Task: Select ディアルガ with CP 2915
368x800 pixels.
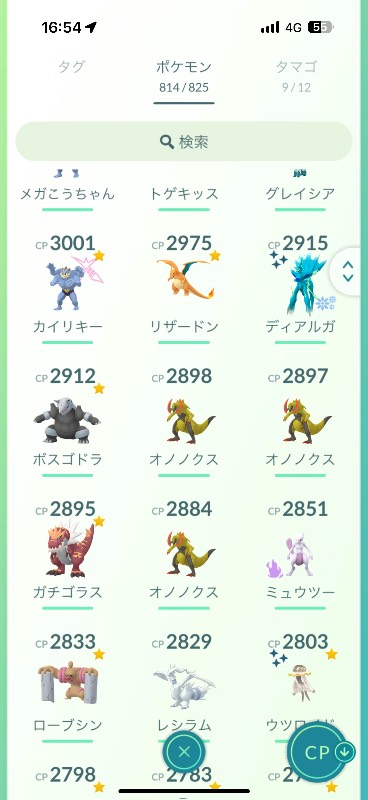Action: (x=300, y=287)
